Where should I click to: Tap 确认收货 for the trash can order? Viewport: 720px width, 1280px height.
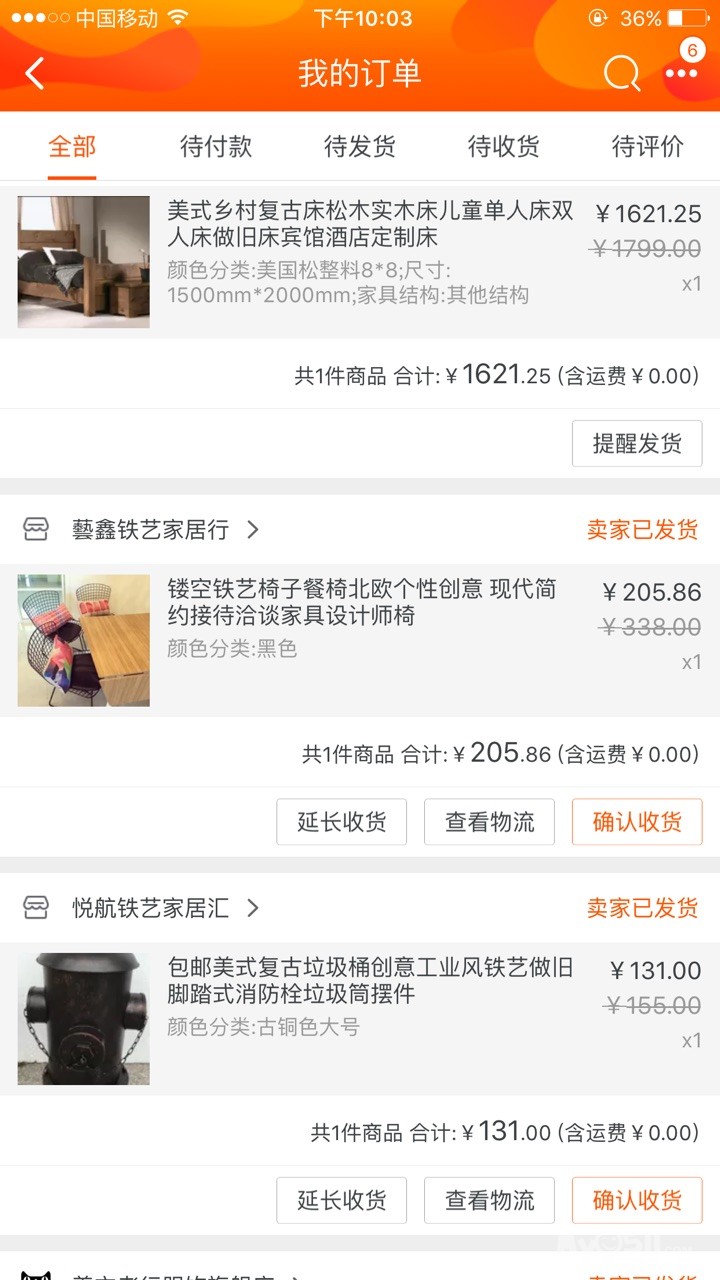(637, 1200)
